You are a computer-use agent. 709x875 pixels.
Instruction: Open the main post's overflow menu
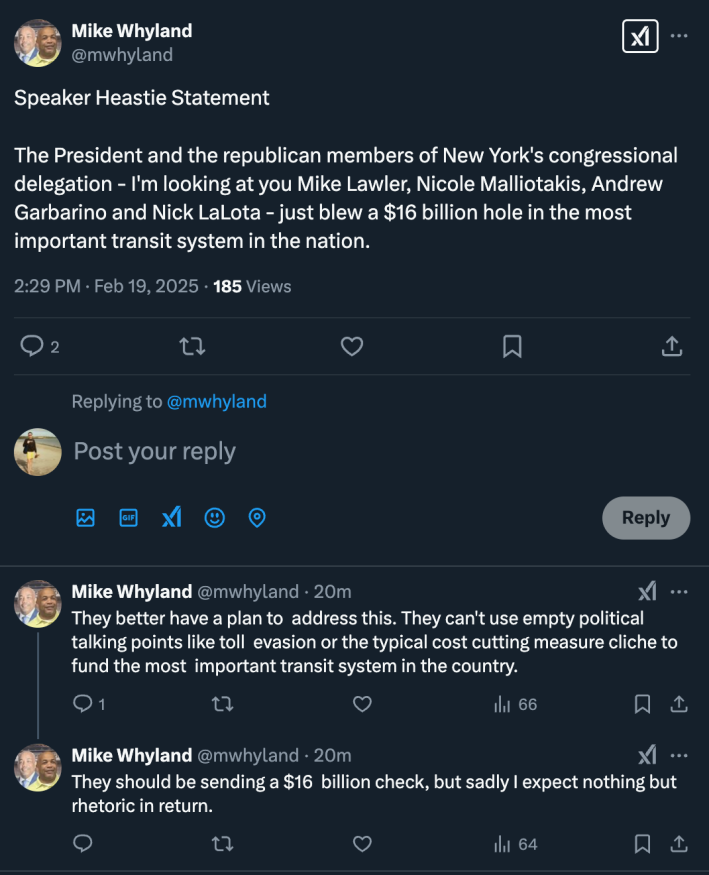(680, 36)
